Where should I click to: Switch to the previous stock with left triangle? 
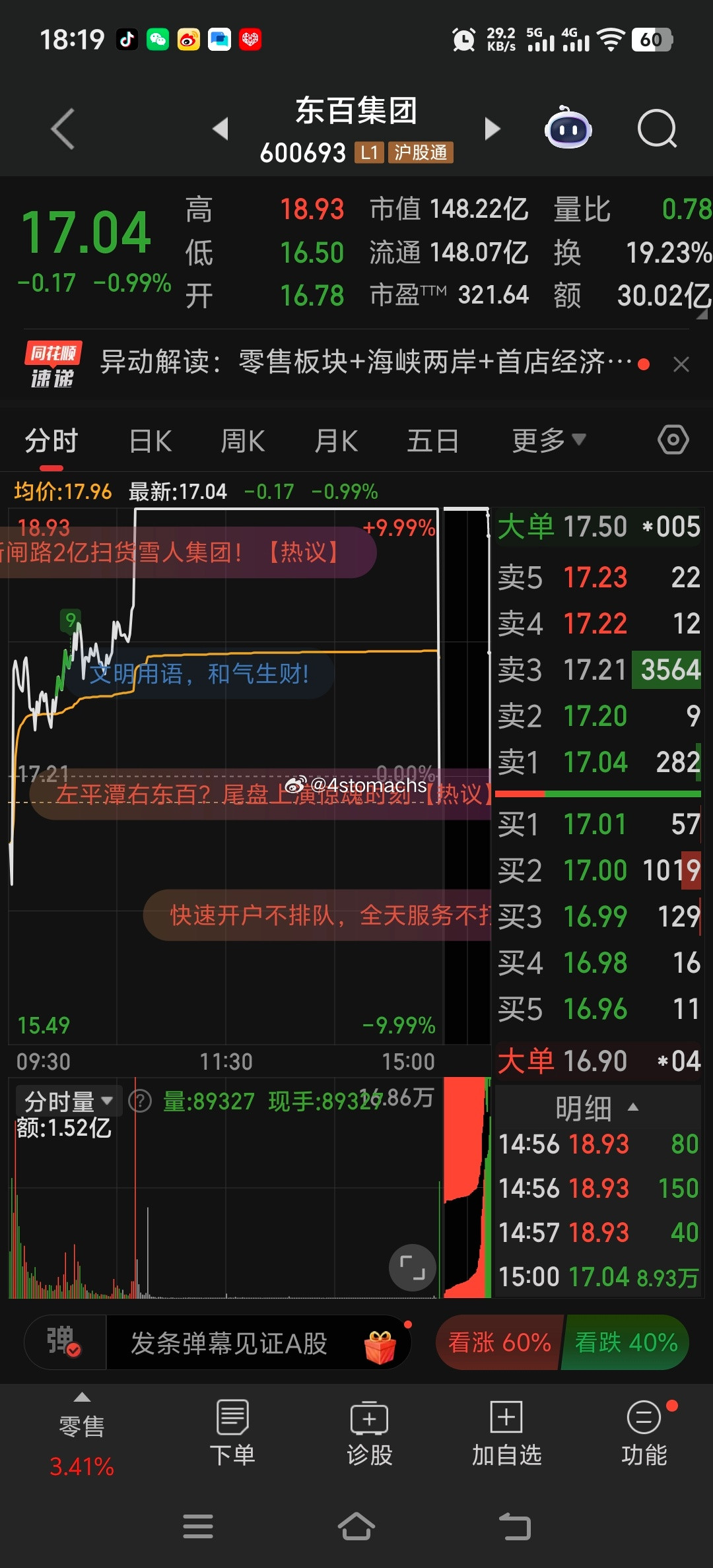tap(221, 129)
